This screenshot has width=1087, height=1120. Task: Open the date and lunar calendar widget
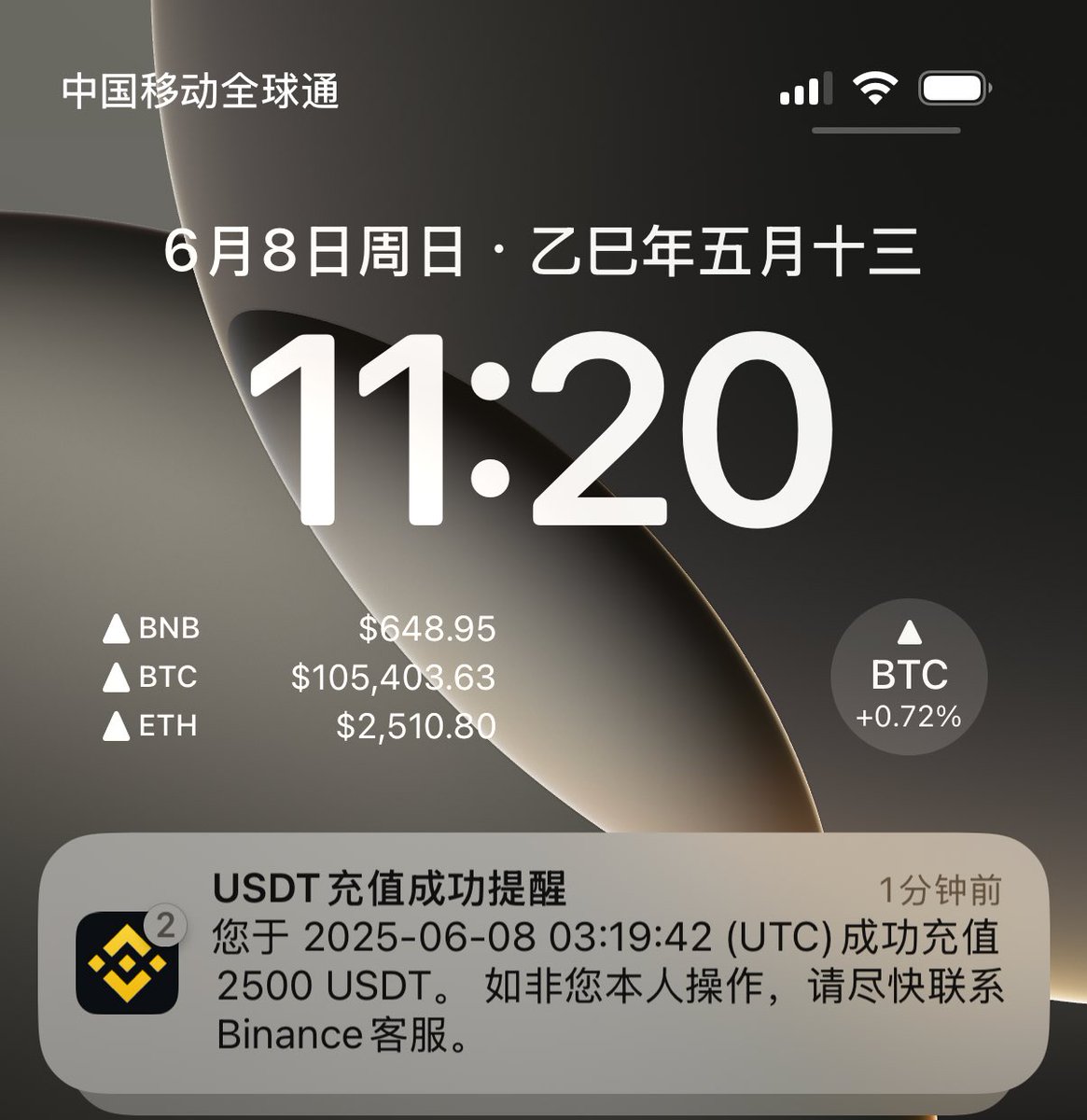[543, 252]
